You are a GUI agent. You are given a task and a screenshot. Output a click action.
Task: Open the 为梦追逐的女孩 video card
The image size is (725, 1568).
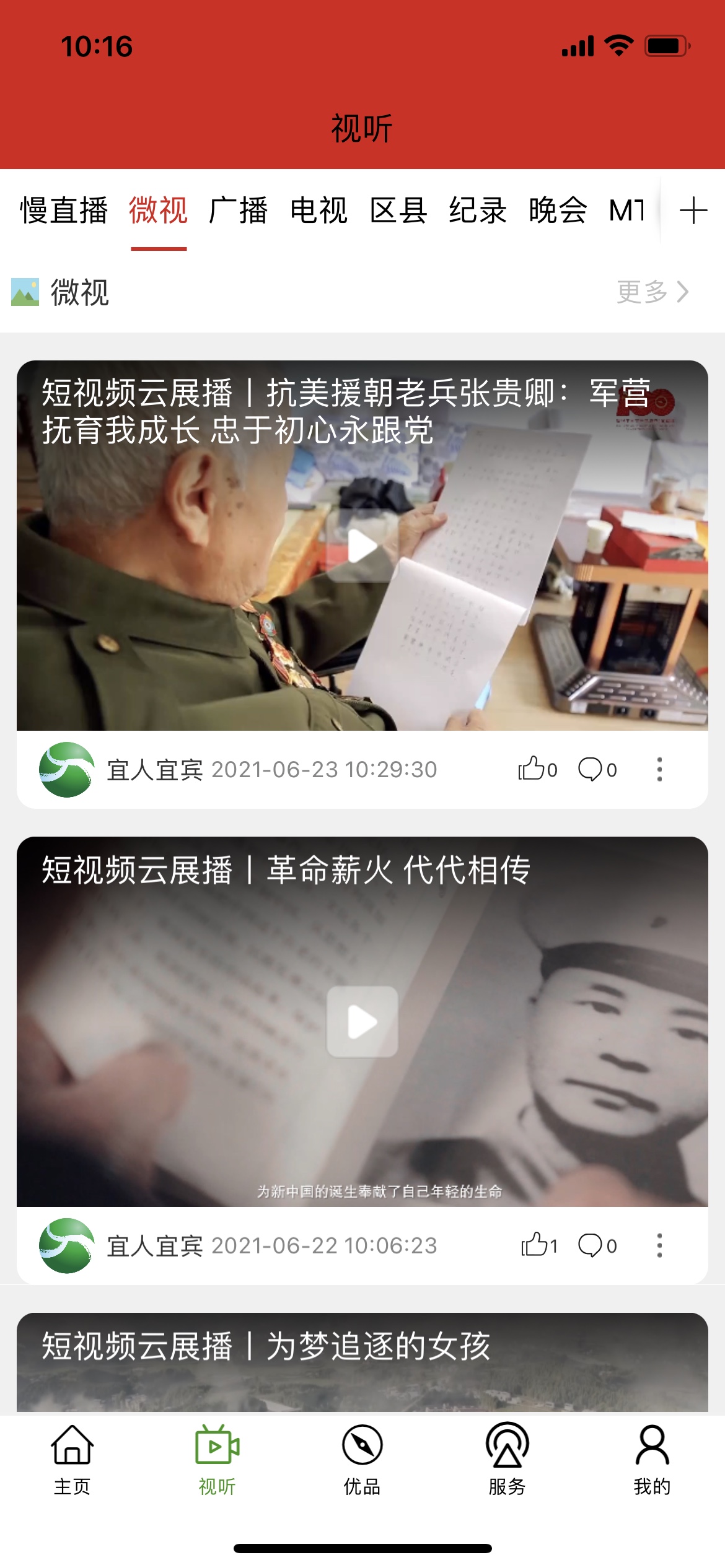click(x=362, y=1362)
